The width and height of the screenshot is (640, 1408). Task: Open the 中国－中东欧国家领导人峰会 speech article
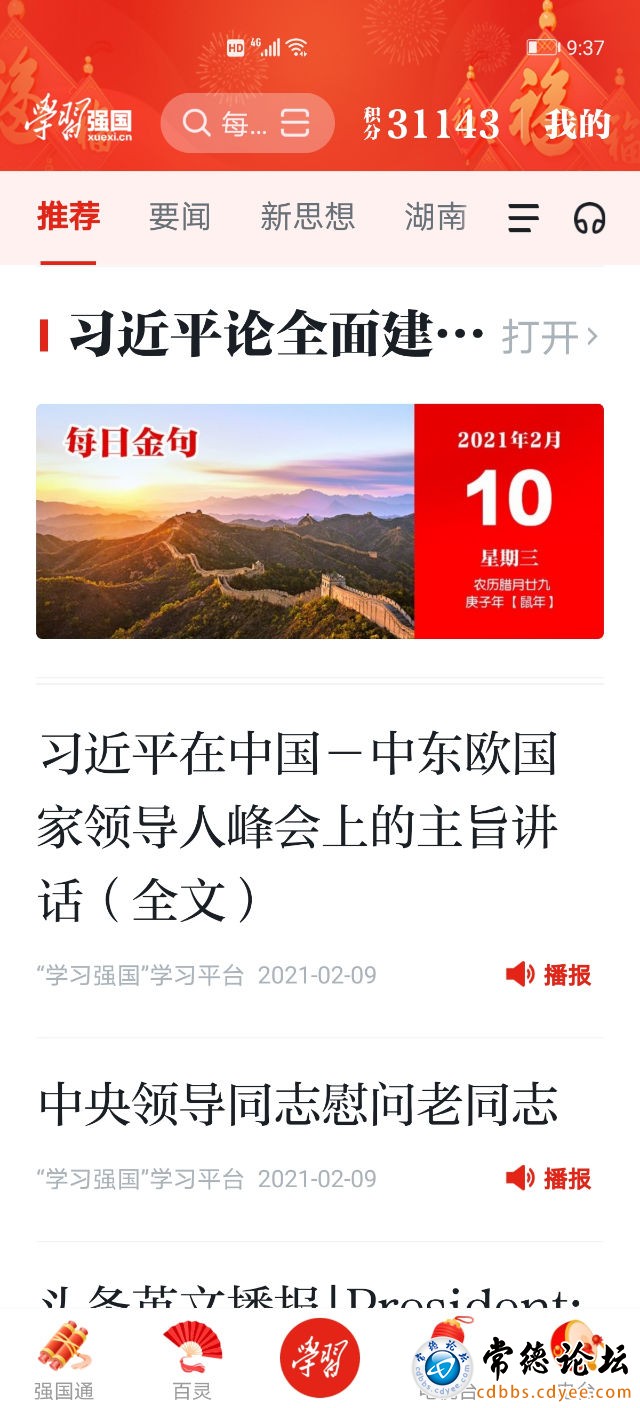(x=298, y=826)
